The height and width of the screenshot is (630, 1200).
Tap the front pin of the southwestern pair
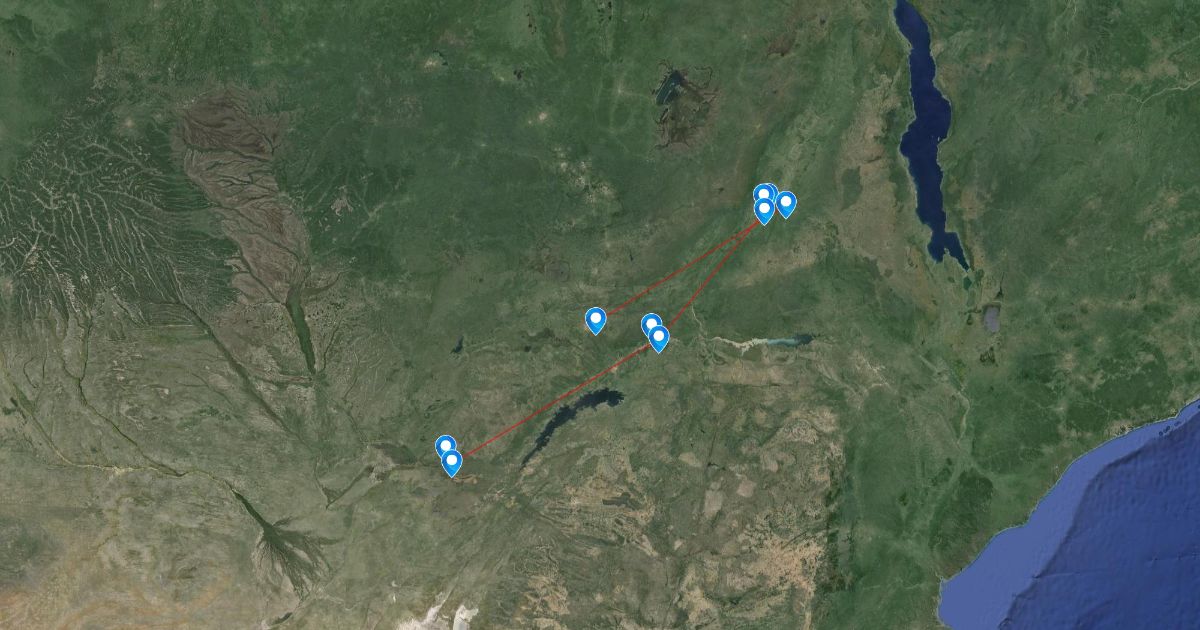click(x=452, y=461)
